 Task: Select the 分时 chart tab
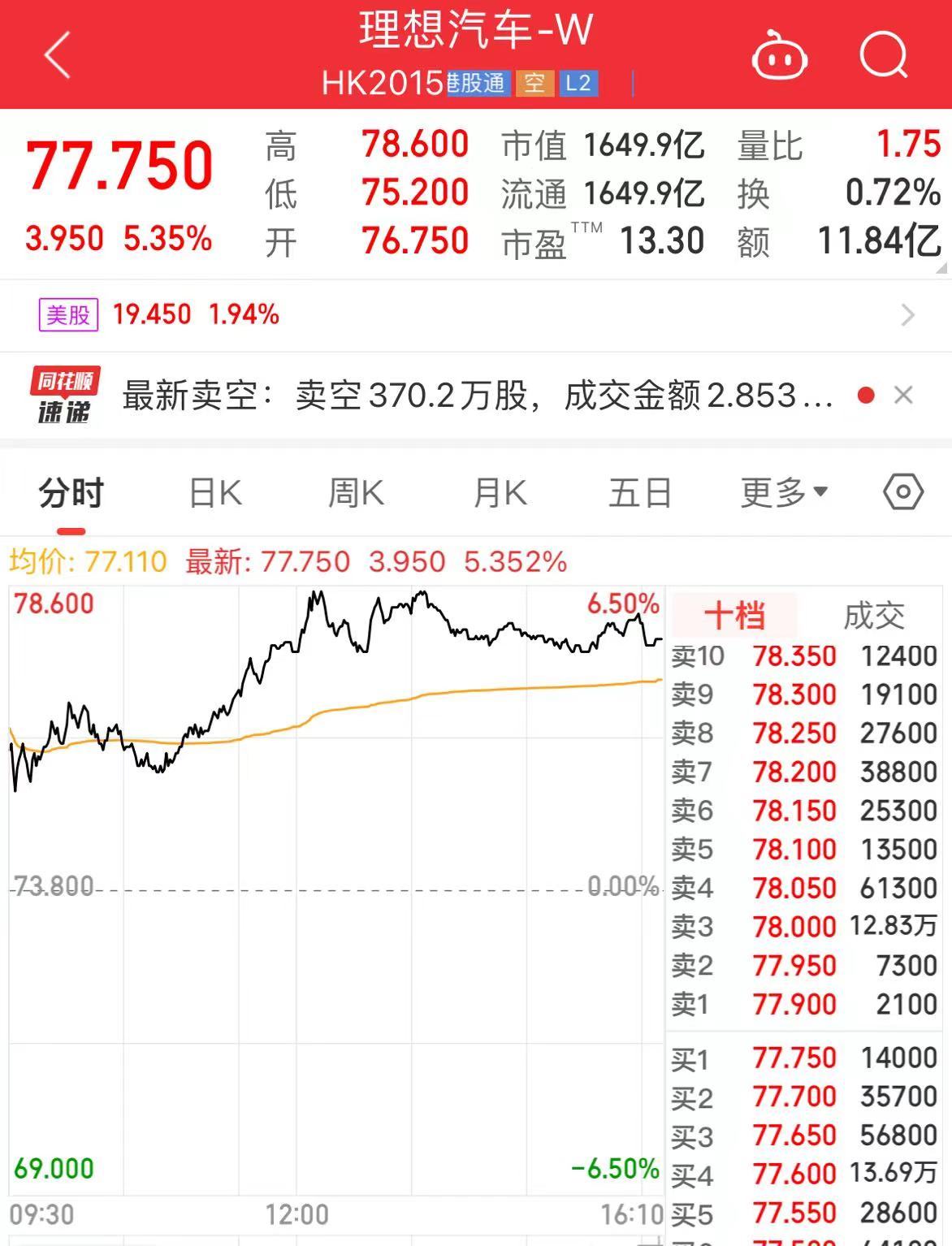(71, 493)
